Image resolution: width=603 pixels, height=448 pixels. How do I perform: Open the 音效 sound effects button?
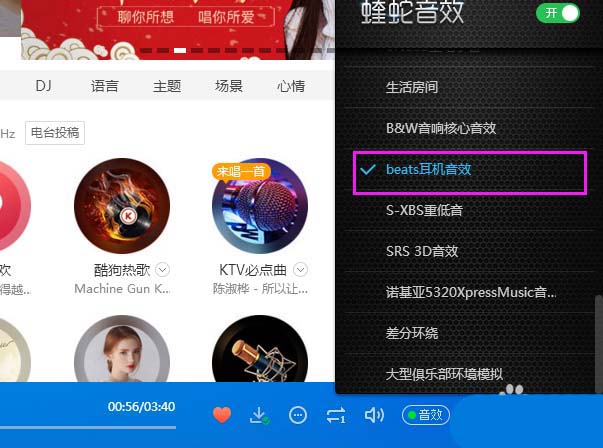(x=426, y=414)
